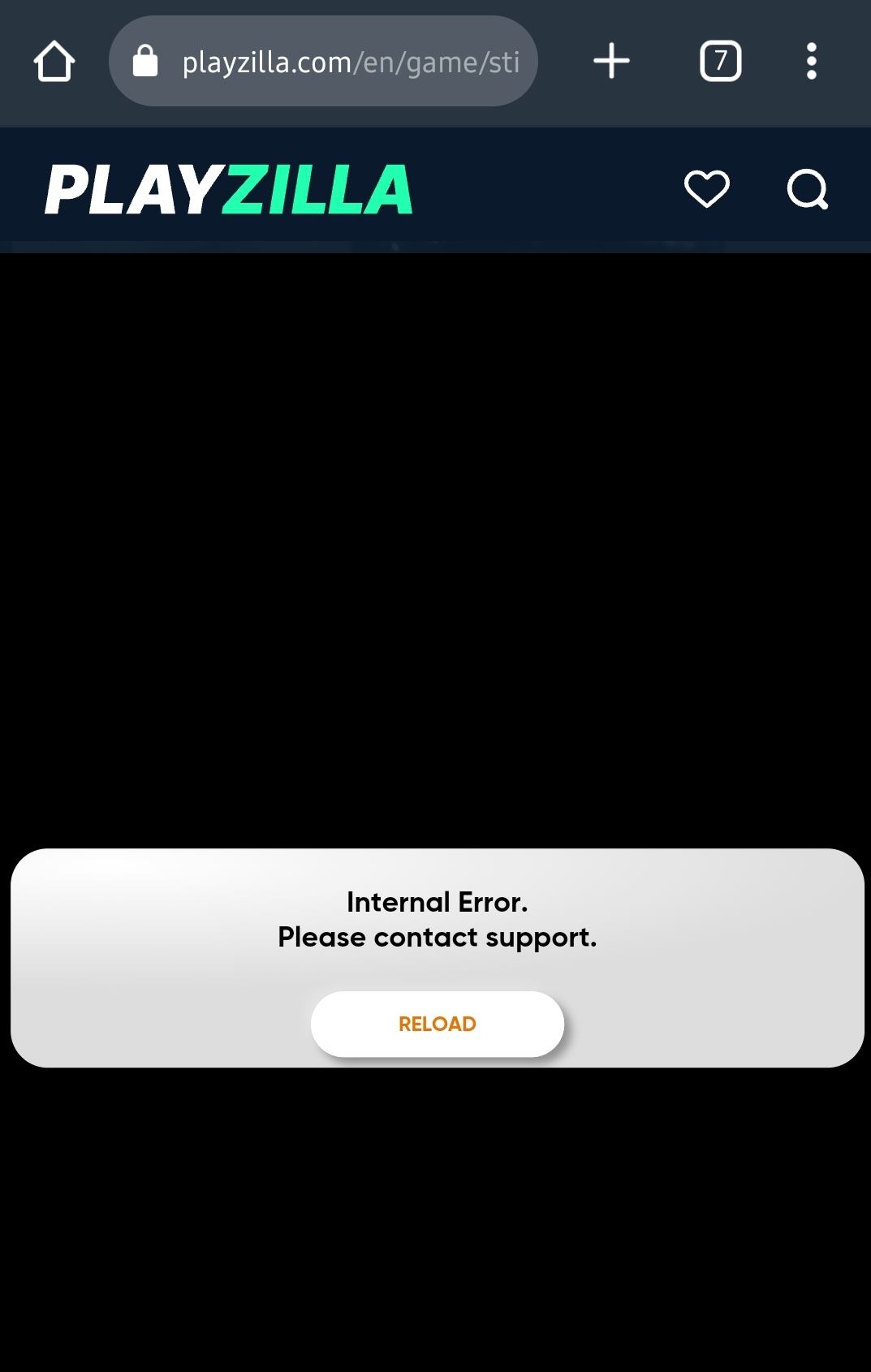Open the browser overflow menu
Image resolution: width=871 pixels, height=1372 pixels.
point(811,62)
